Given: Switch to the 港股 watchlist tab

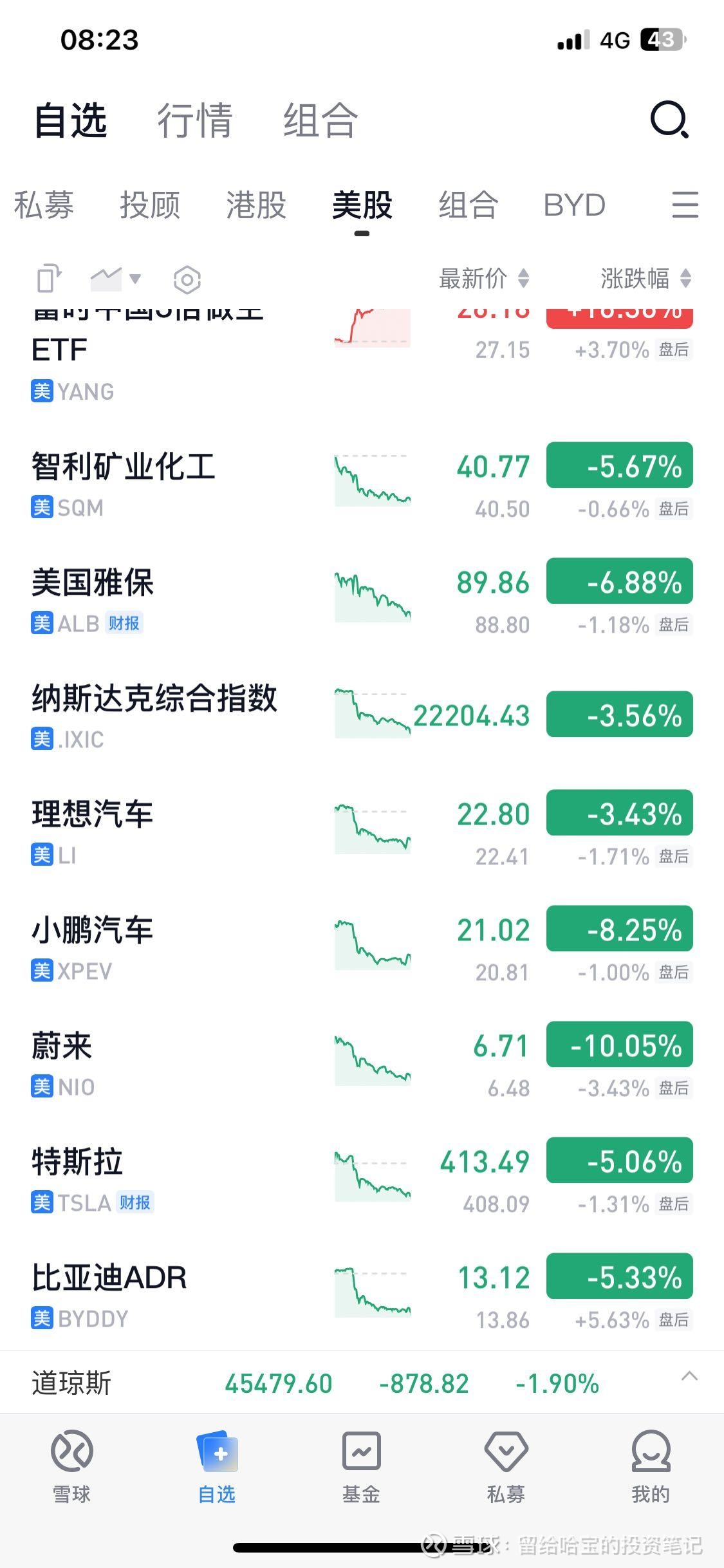Looking at the screenshot, I should [x=255, y=205].
